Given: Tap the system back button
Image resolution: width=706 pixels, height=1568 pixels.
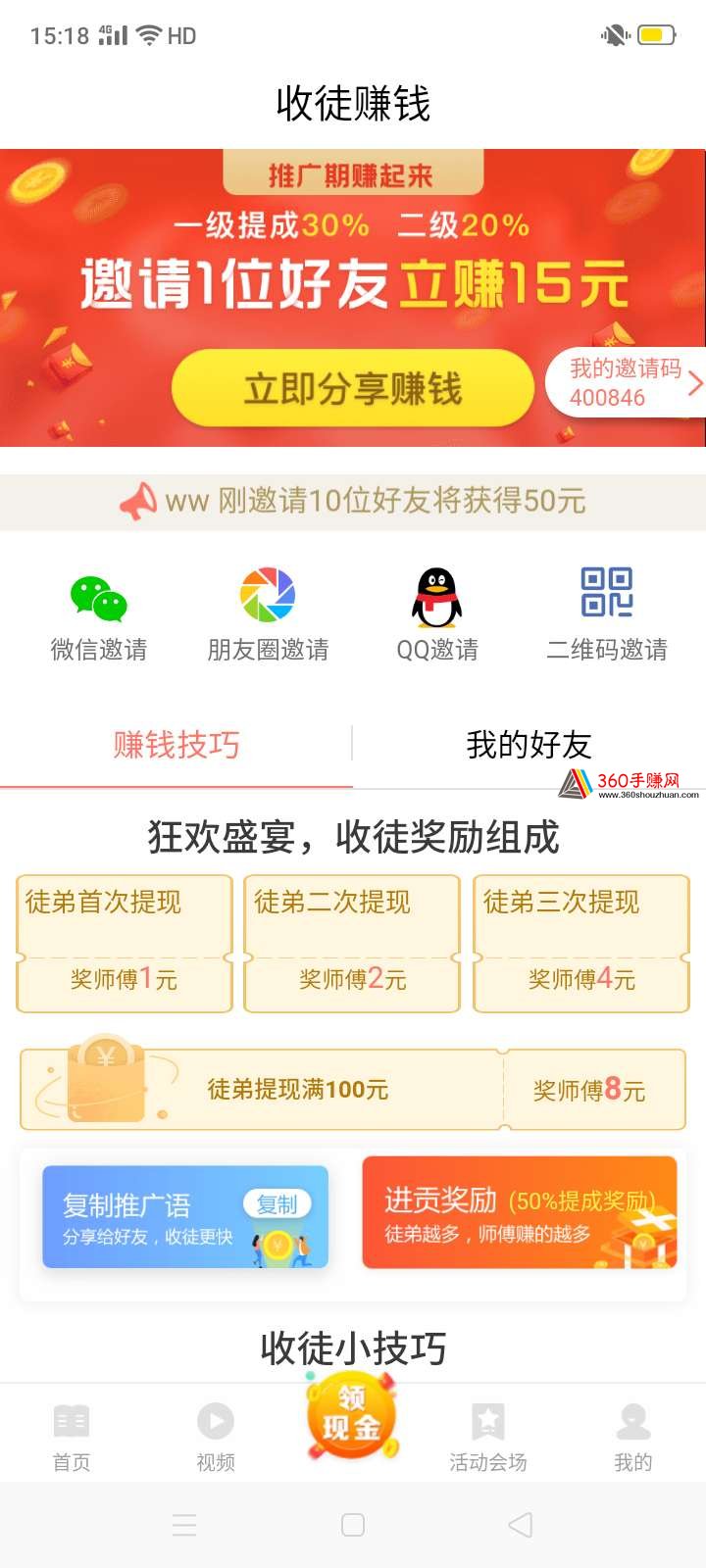Looking at the screenshot, I should click(521, 1524).
